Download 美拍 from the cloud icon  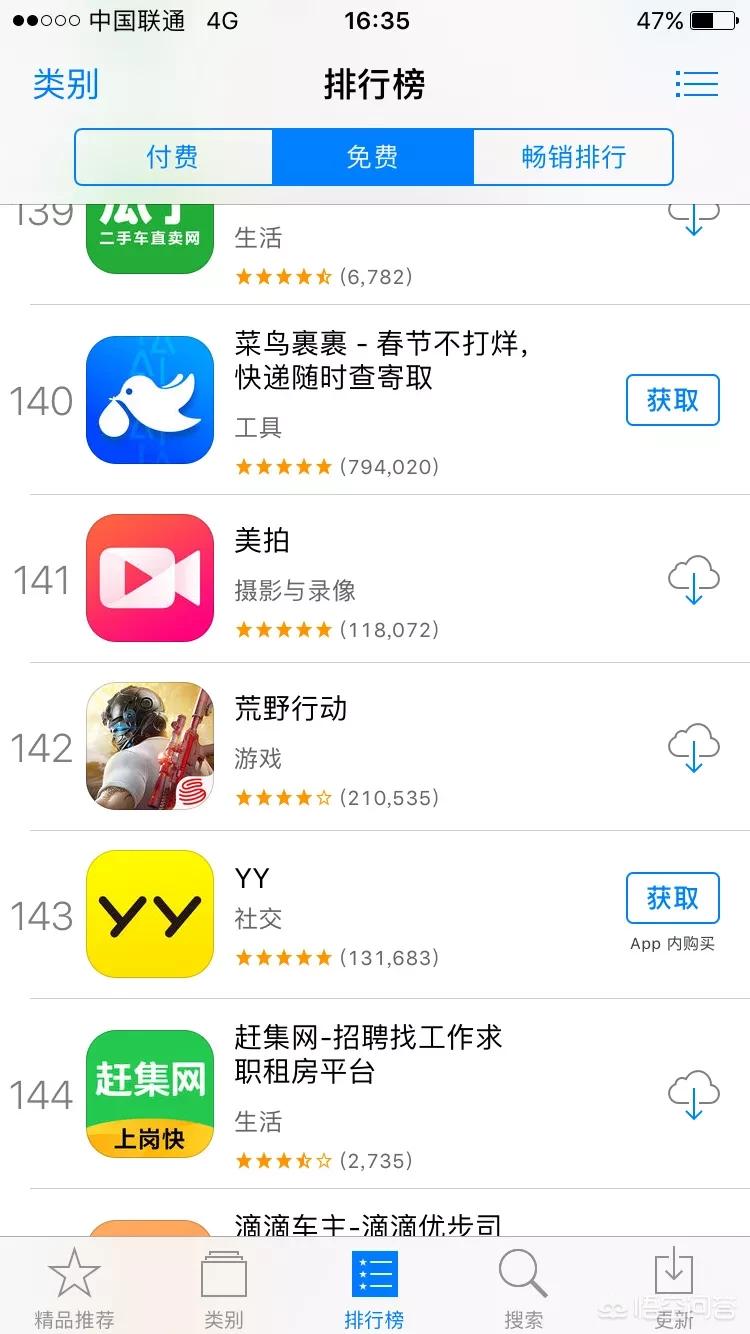click(693, 579)
